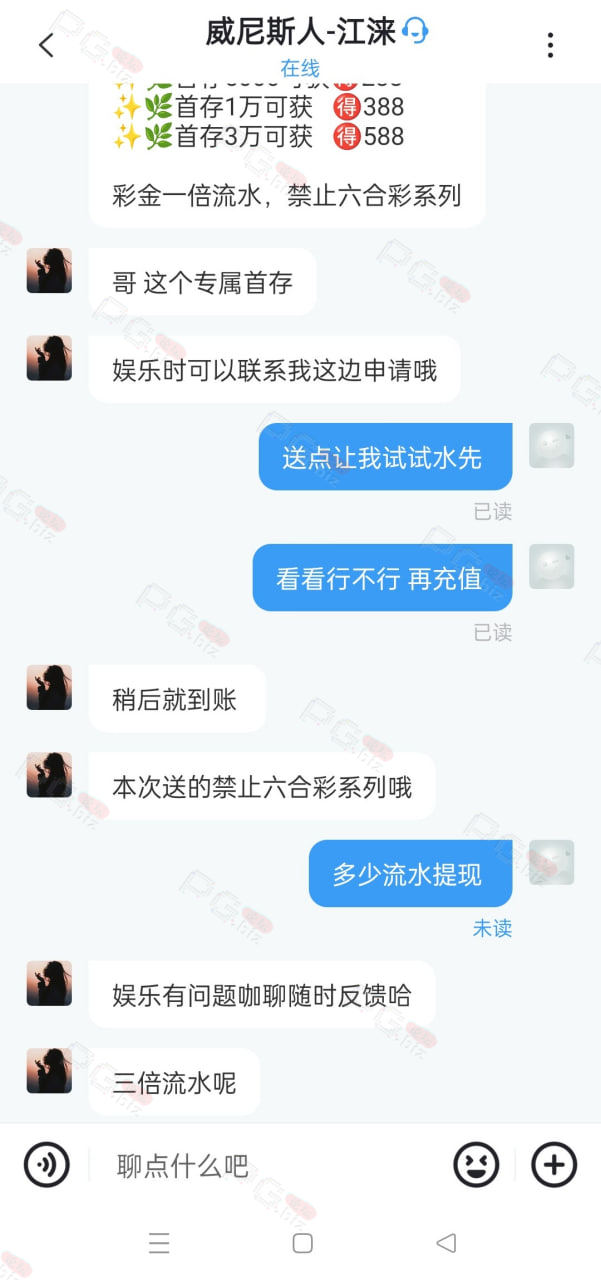Open my avatar beside 多少流水提现
The width and height of the screenshot is (601, 1280).
tap(551, 862)
